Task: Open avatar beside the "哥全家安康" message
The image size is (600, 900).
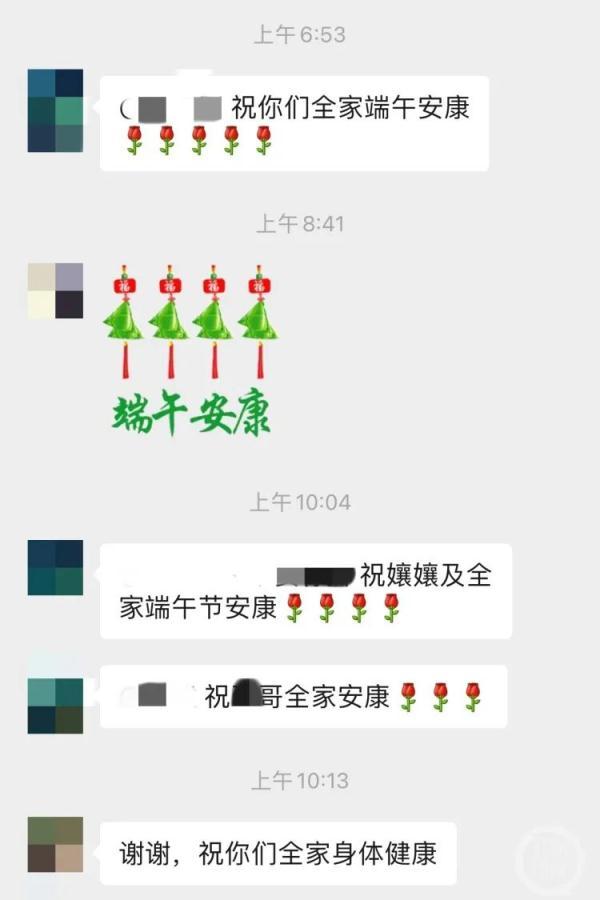Action: (x=55, y=705)
